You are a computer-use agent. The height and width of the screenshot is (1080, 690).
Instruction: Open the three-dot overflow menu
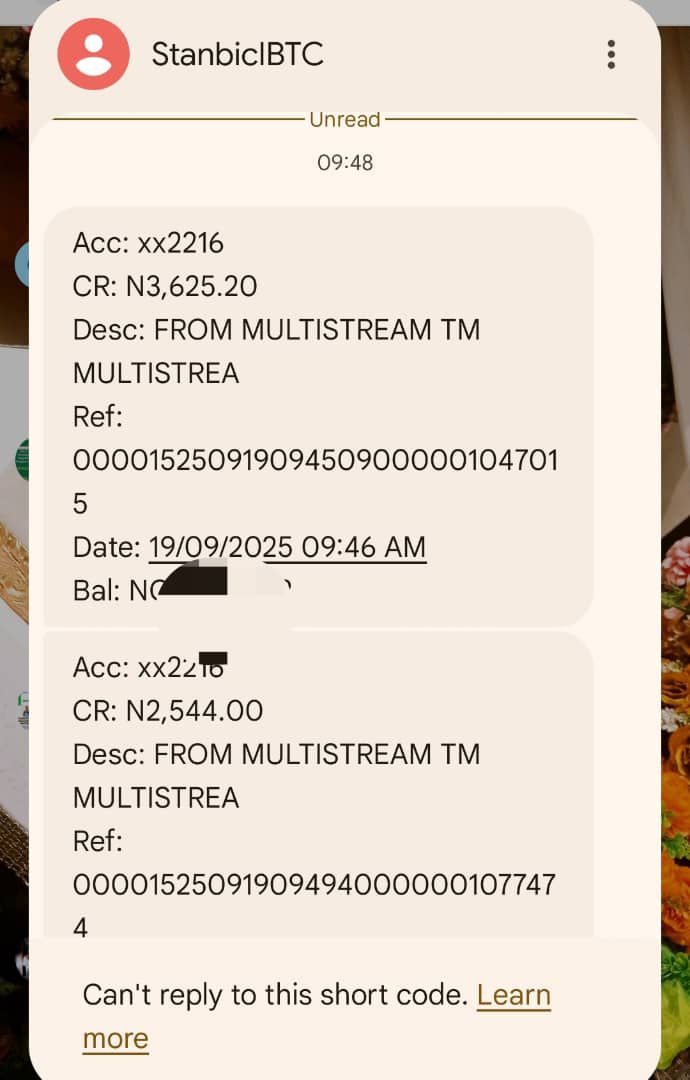click(611, 54)
